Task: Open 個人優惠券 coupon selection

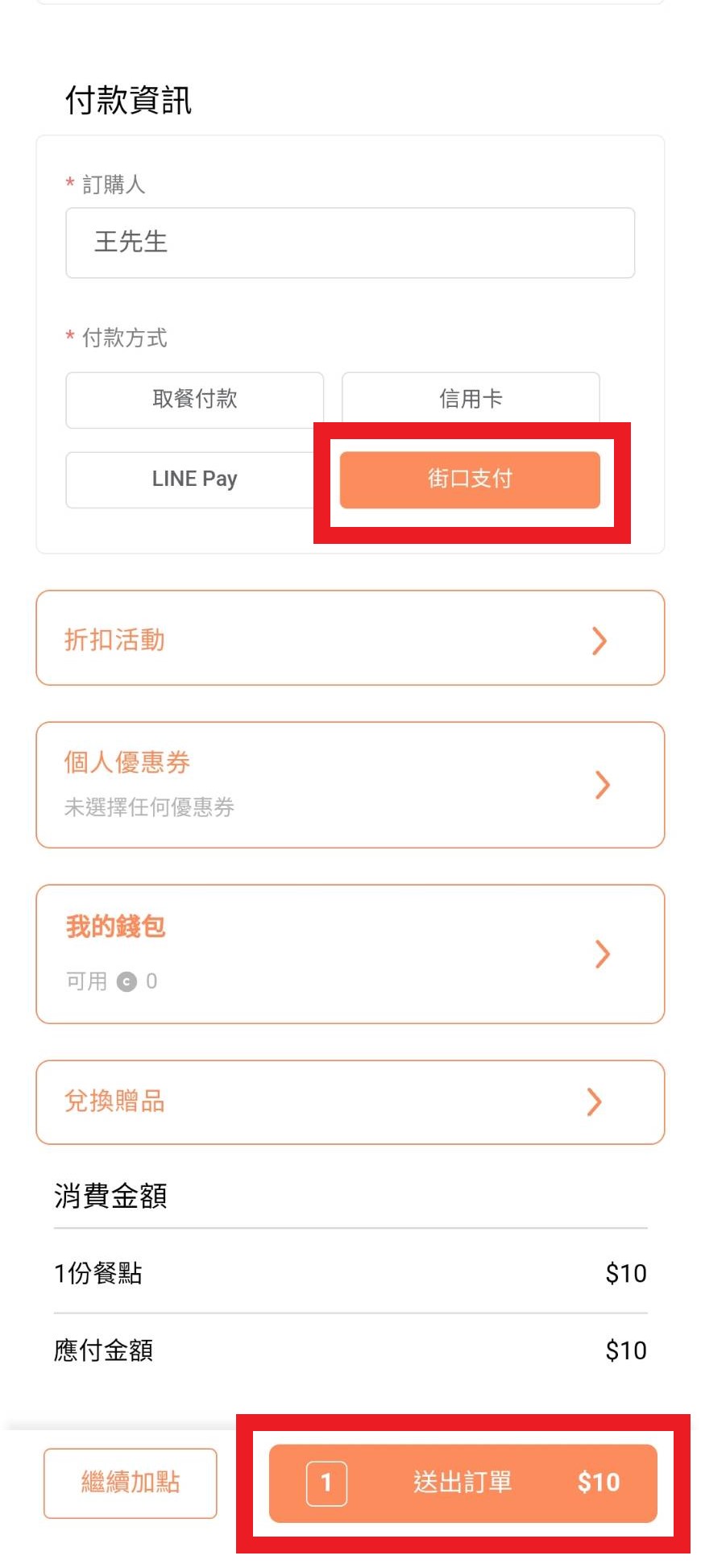Action: pos(350,785)
